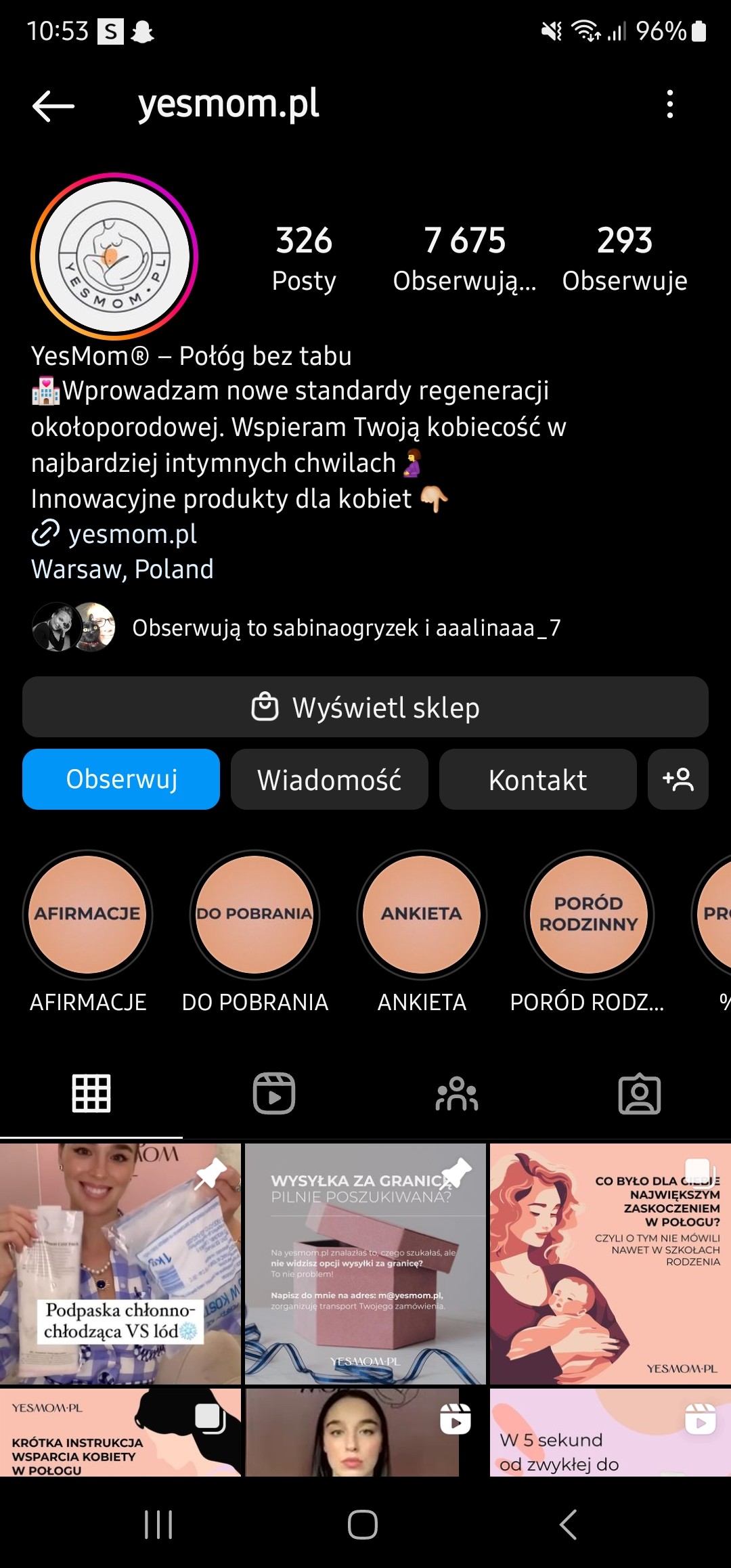
Task: Open the following list (293 Obserwuje)
Action: point(624,259)
